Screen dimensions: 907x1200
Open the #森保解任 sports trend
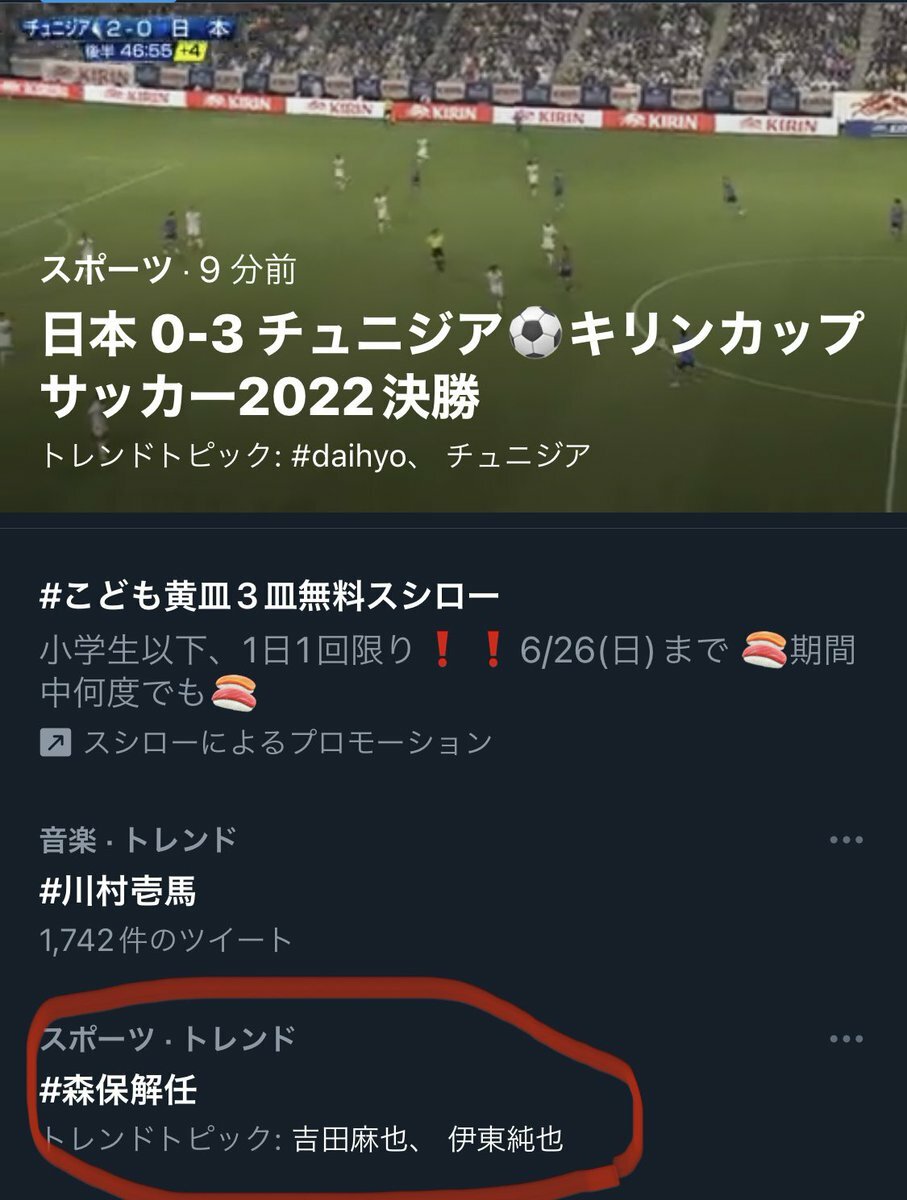(x=118, y=1089)
